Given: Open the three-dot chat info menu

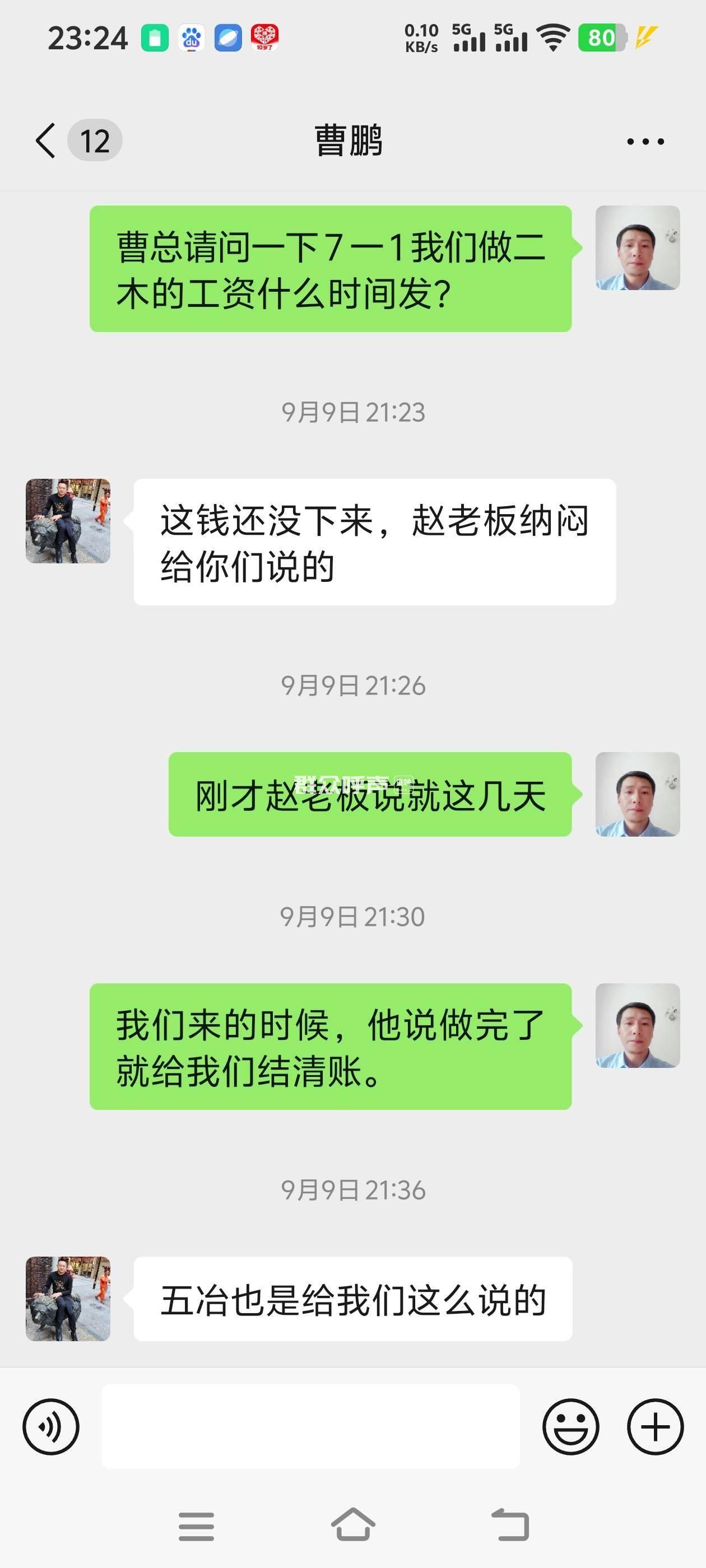Looking at the screenshot, I should tap(645, 141).
